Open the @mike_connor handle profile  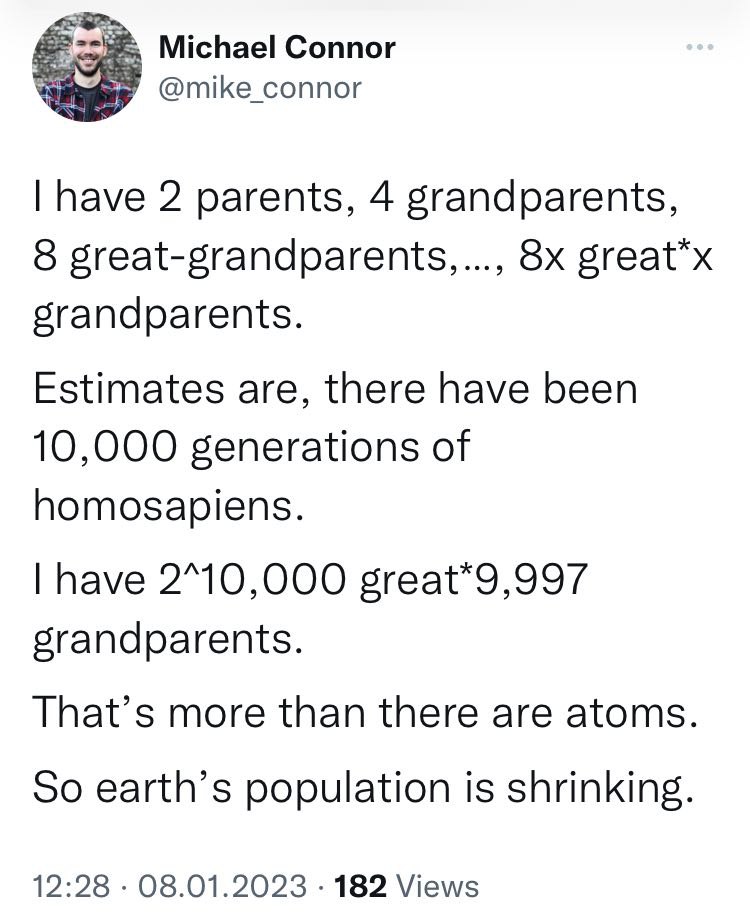(259, 88)
